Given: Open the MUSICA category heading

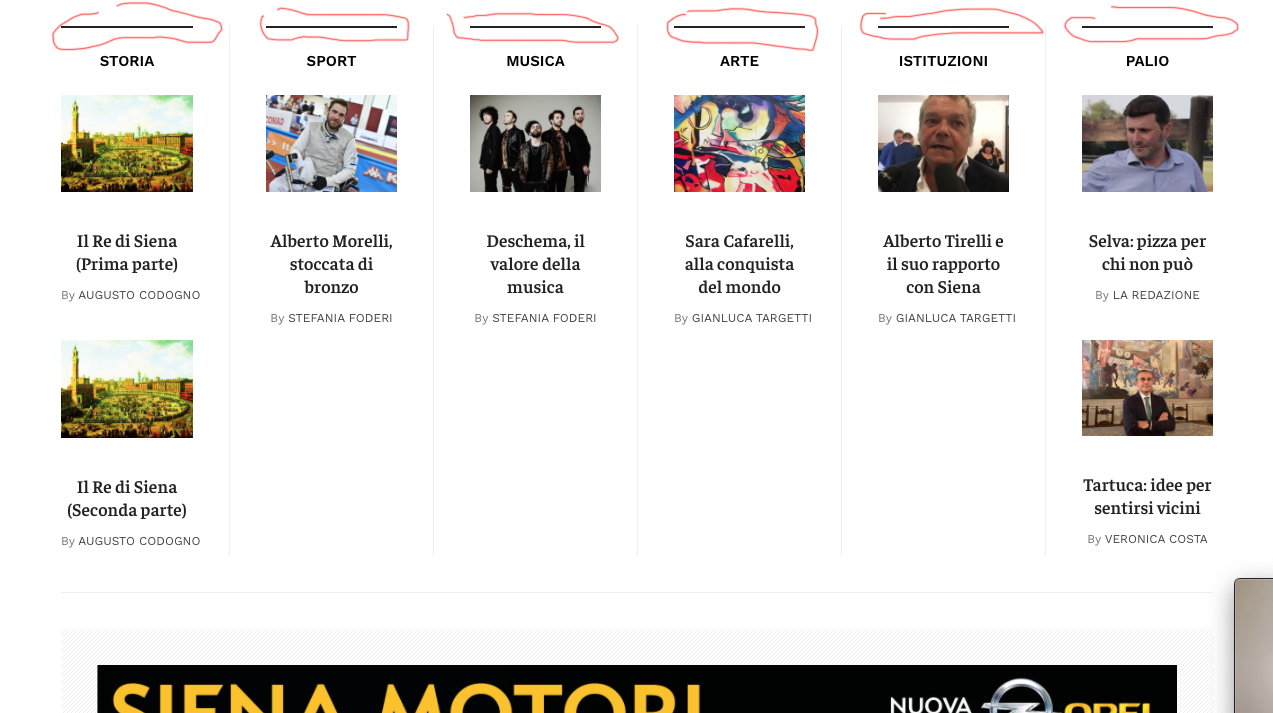Looking at the screenshot, I should point(535,61).
